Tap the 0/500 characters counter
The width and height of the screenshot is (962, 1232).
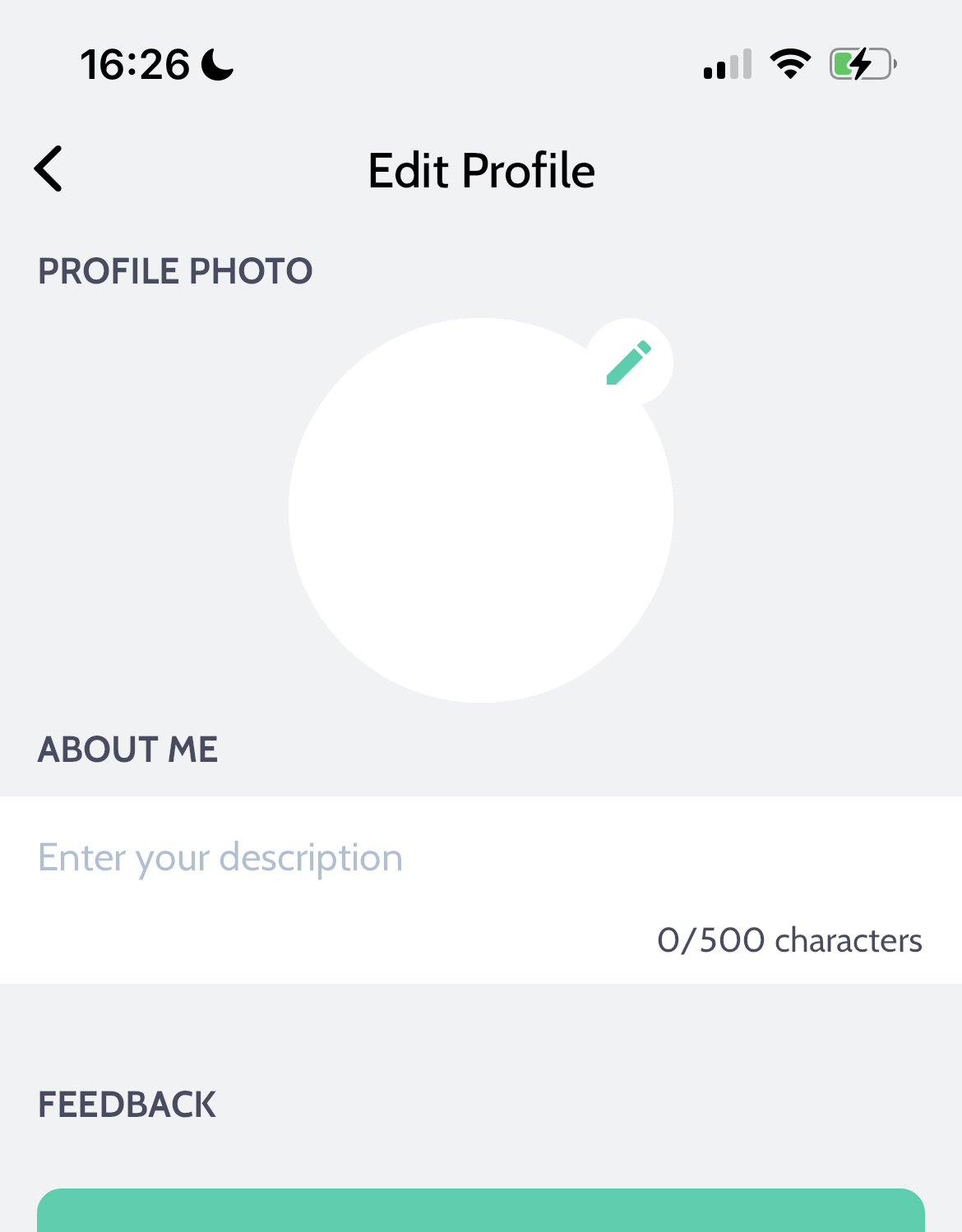[790, 939]
